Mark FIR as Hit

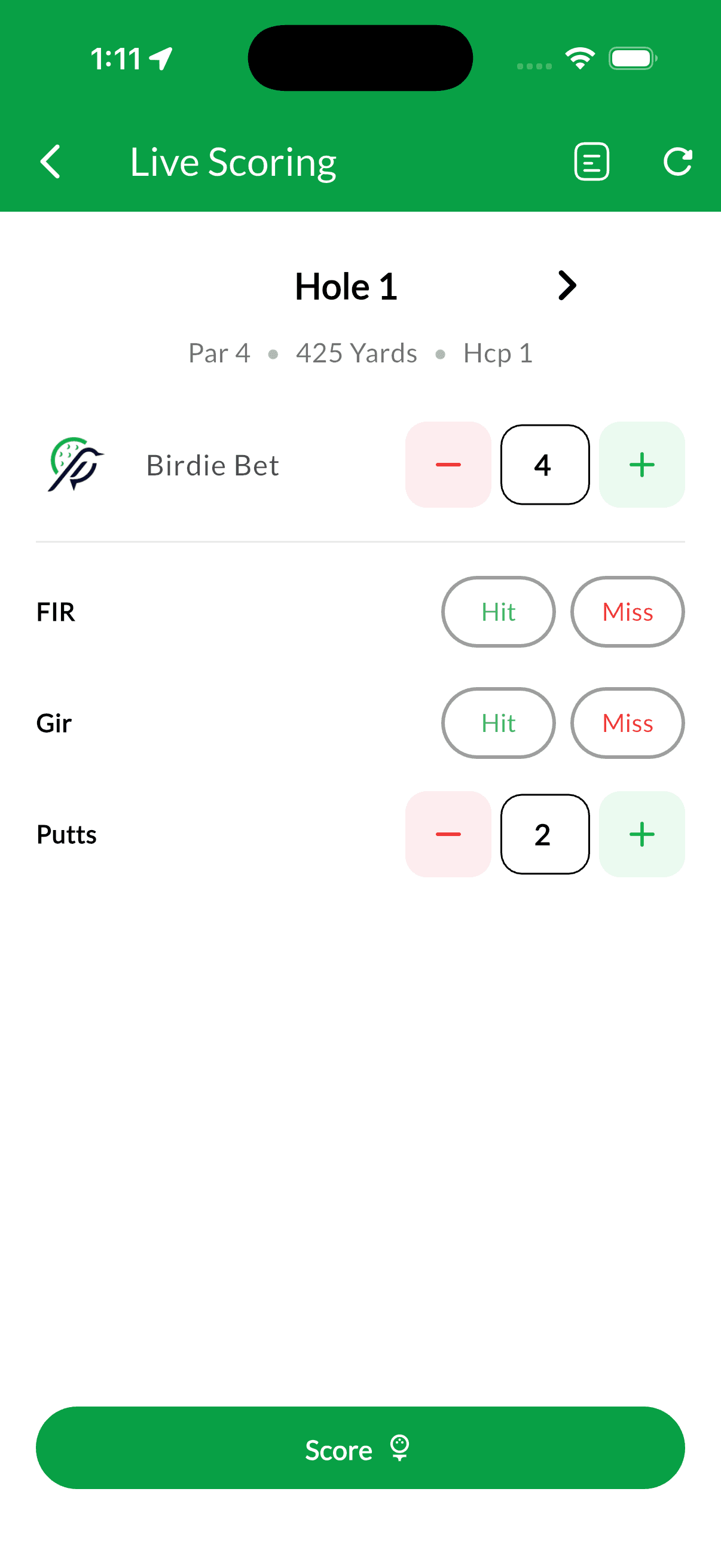coord(497,612)
